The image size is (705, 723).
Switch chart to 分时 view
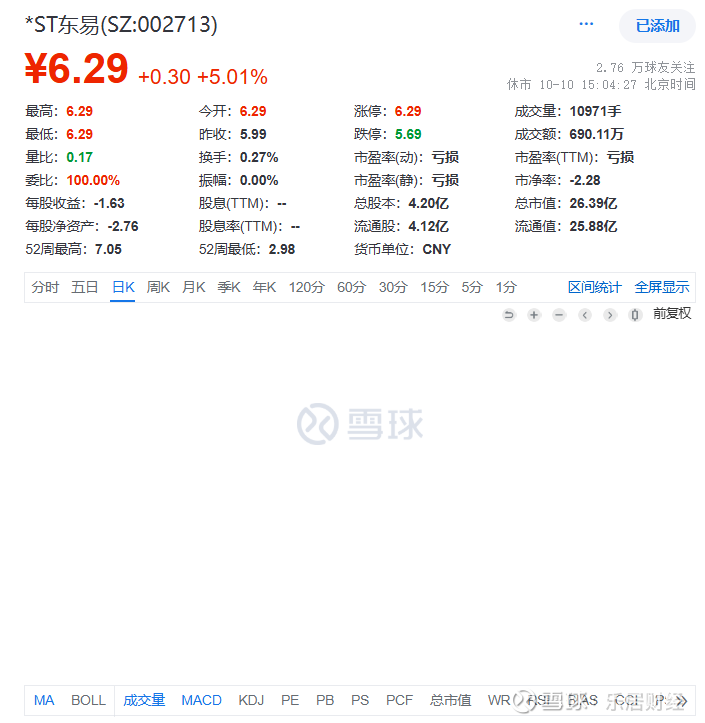(x=45, y=287)
